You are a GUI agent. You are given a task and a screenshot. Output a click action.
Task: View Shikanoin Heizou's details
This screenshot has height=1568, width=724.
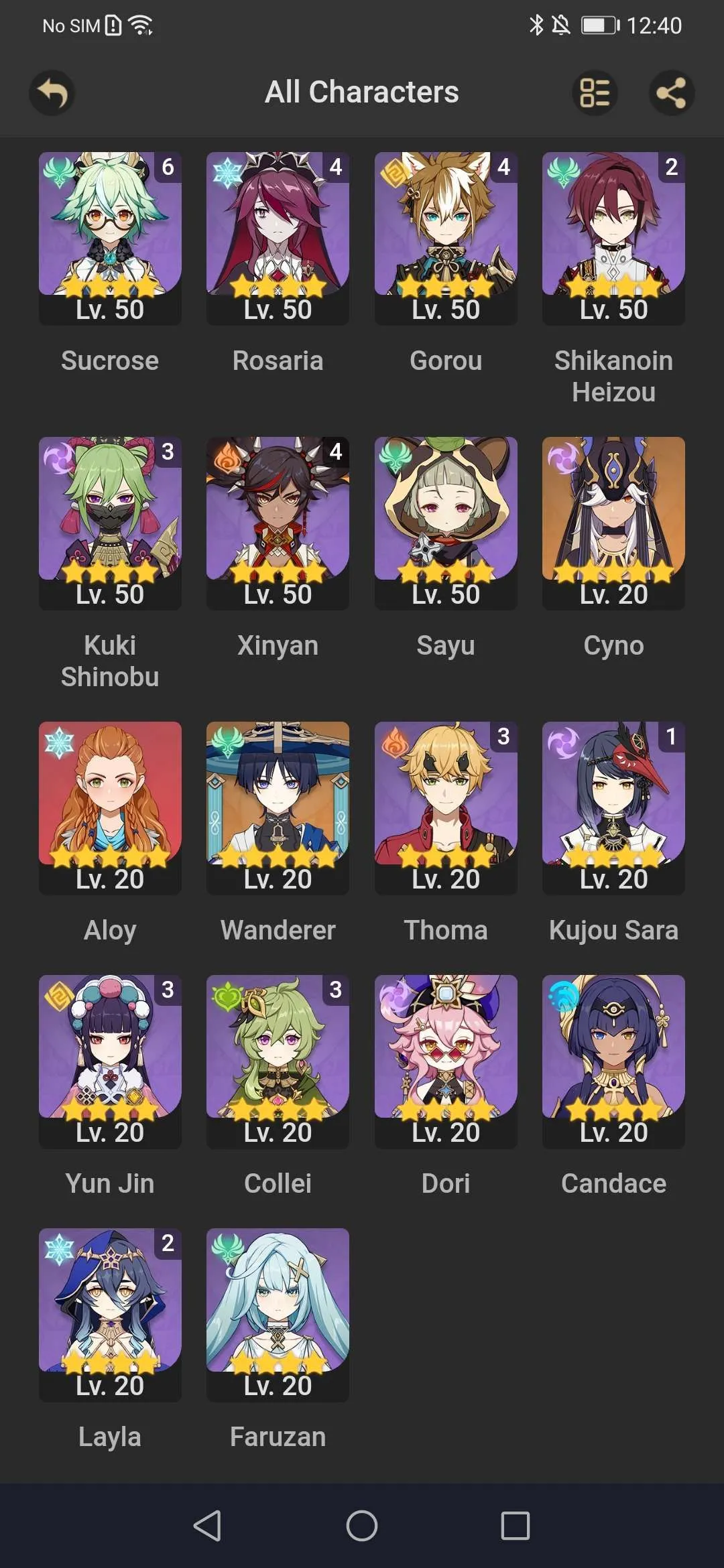coord(613,238)
